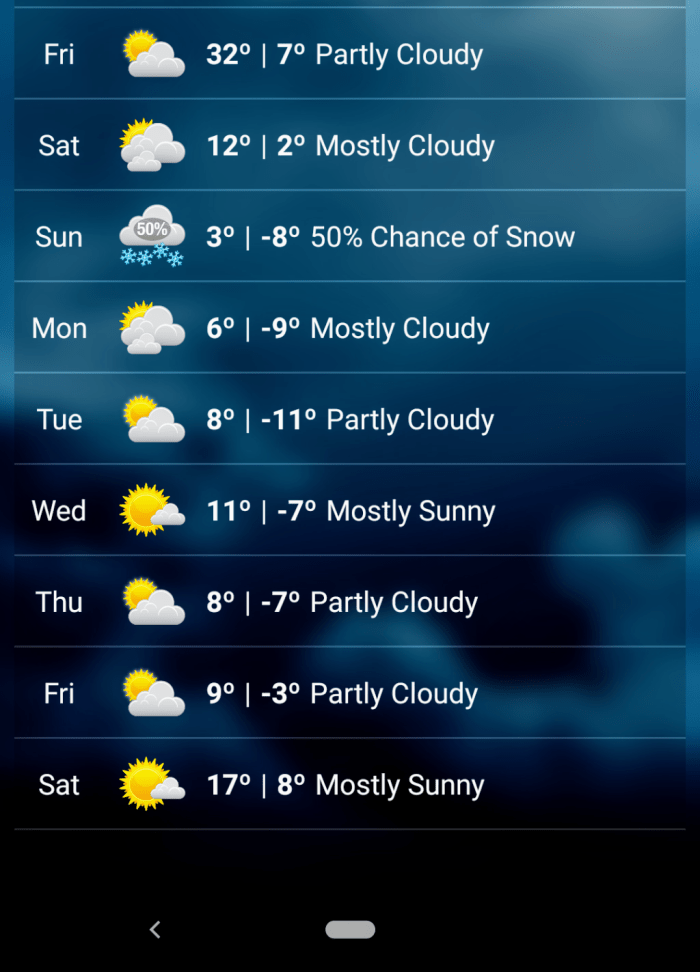This screenshot has height=972, width=700.
Task: Open Sunday 50% Chance of Snow forecast
Action: pos(350,237)
